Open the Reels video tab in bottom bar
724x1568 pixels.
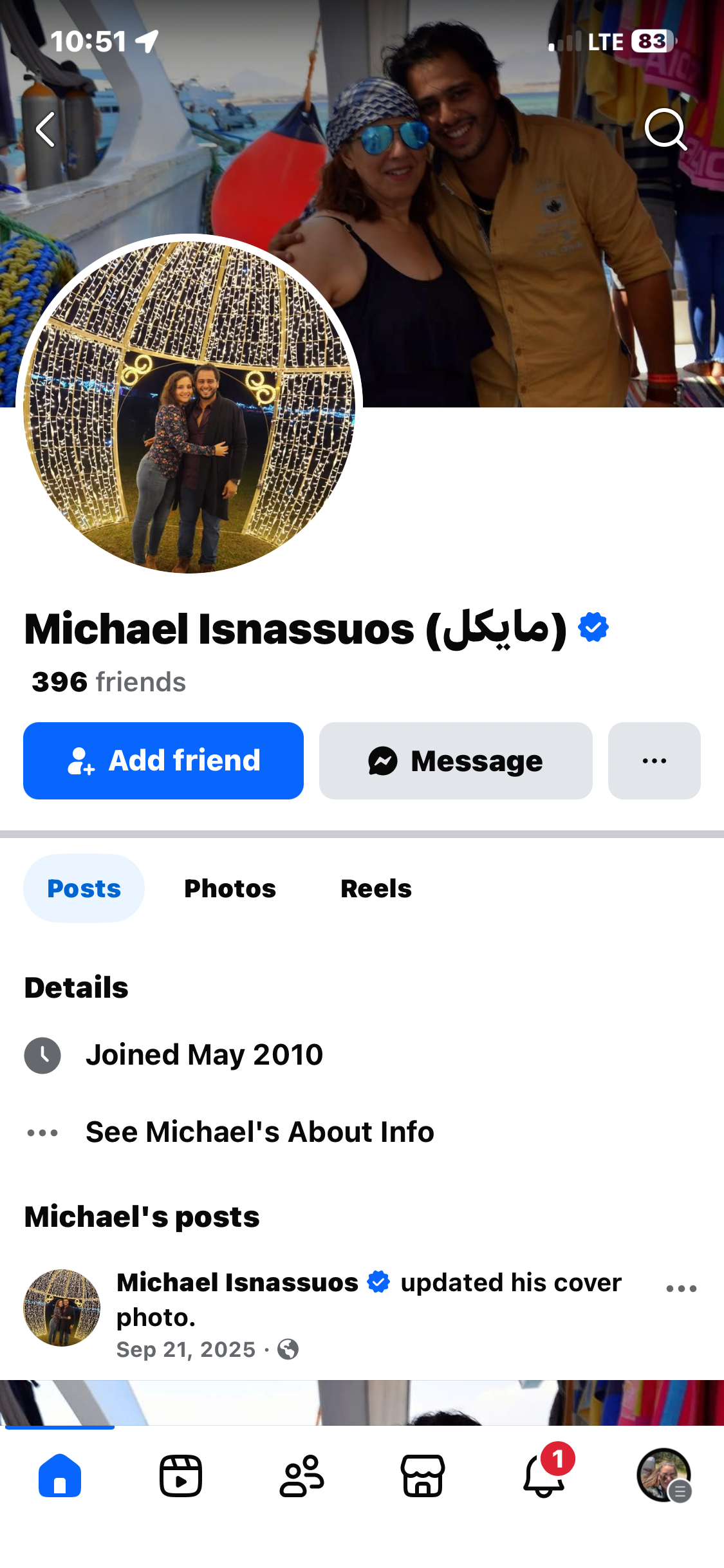pyautogui.click(x=181, y=1475)
